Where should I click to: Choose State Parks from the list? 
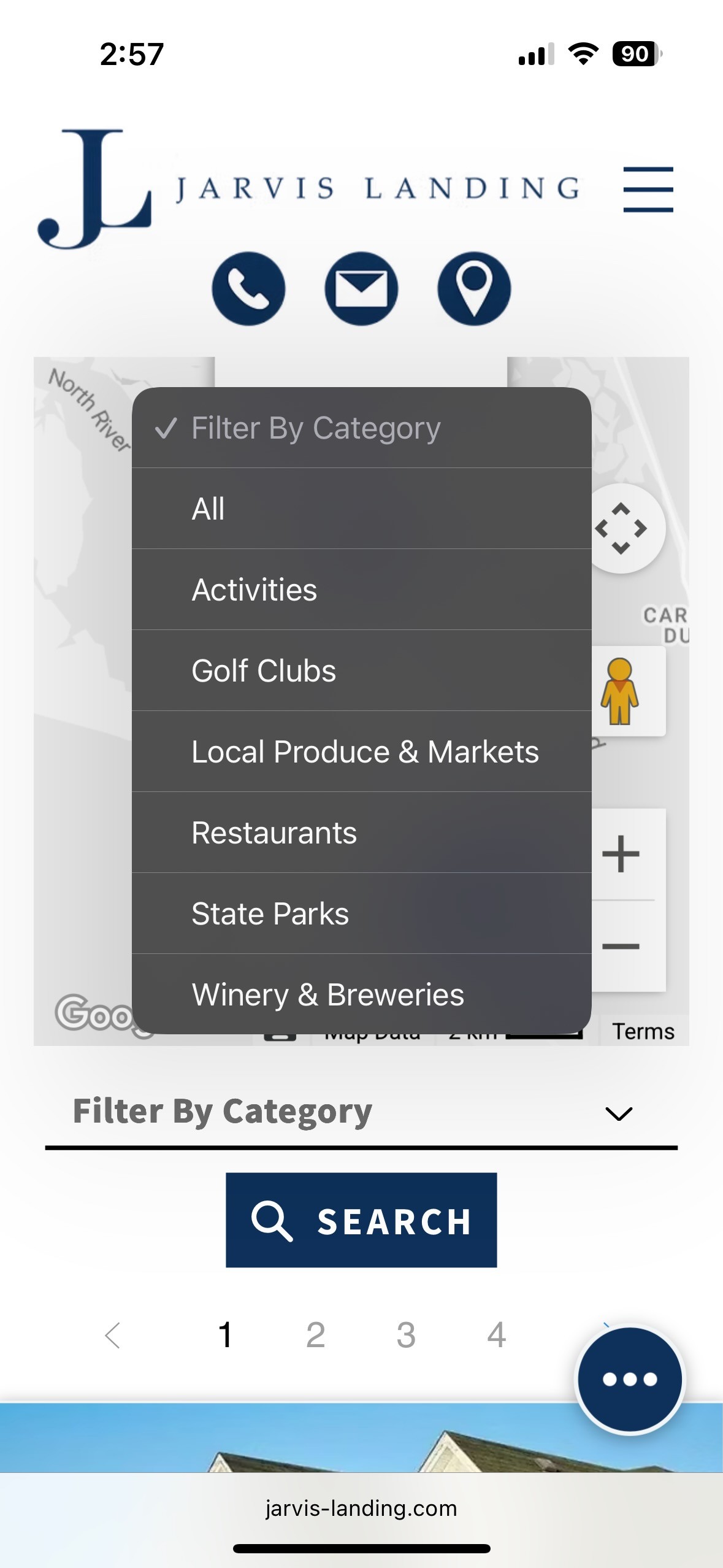[x=361, y=913]
